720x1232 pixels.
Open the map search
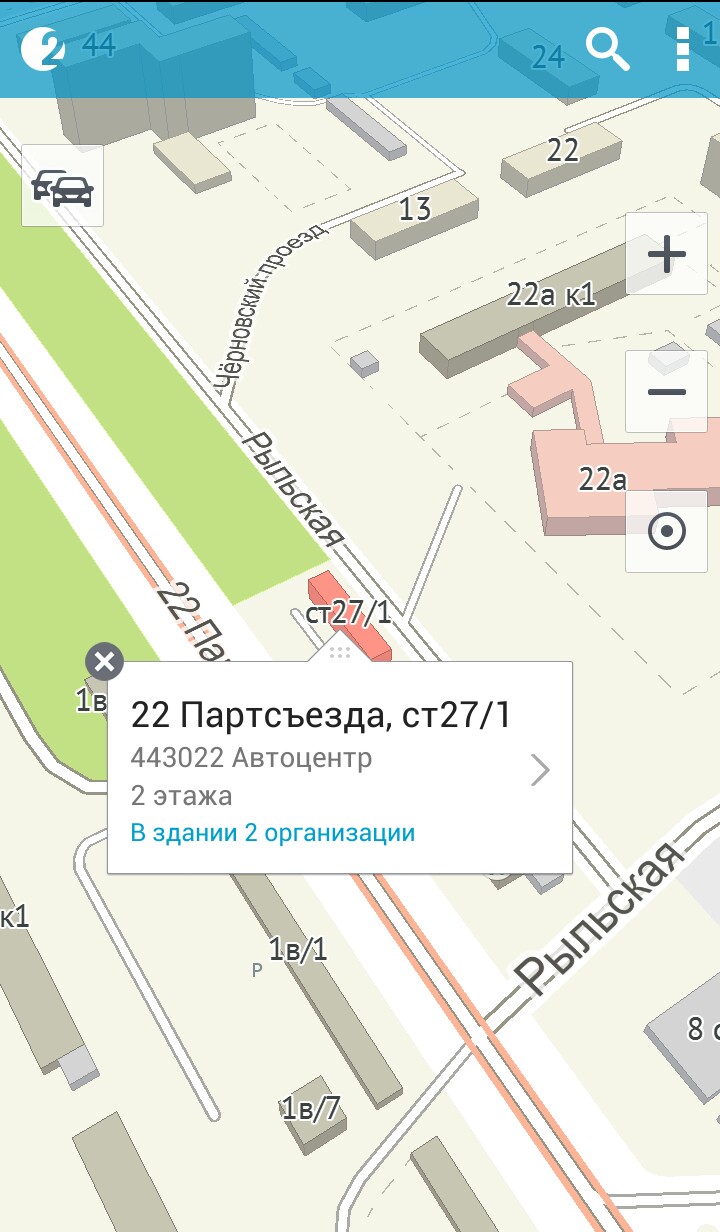point(607,47)
